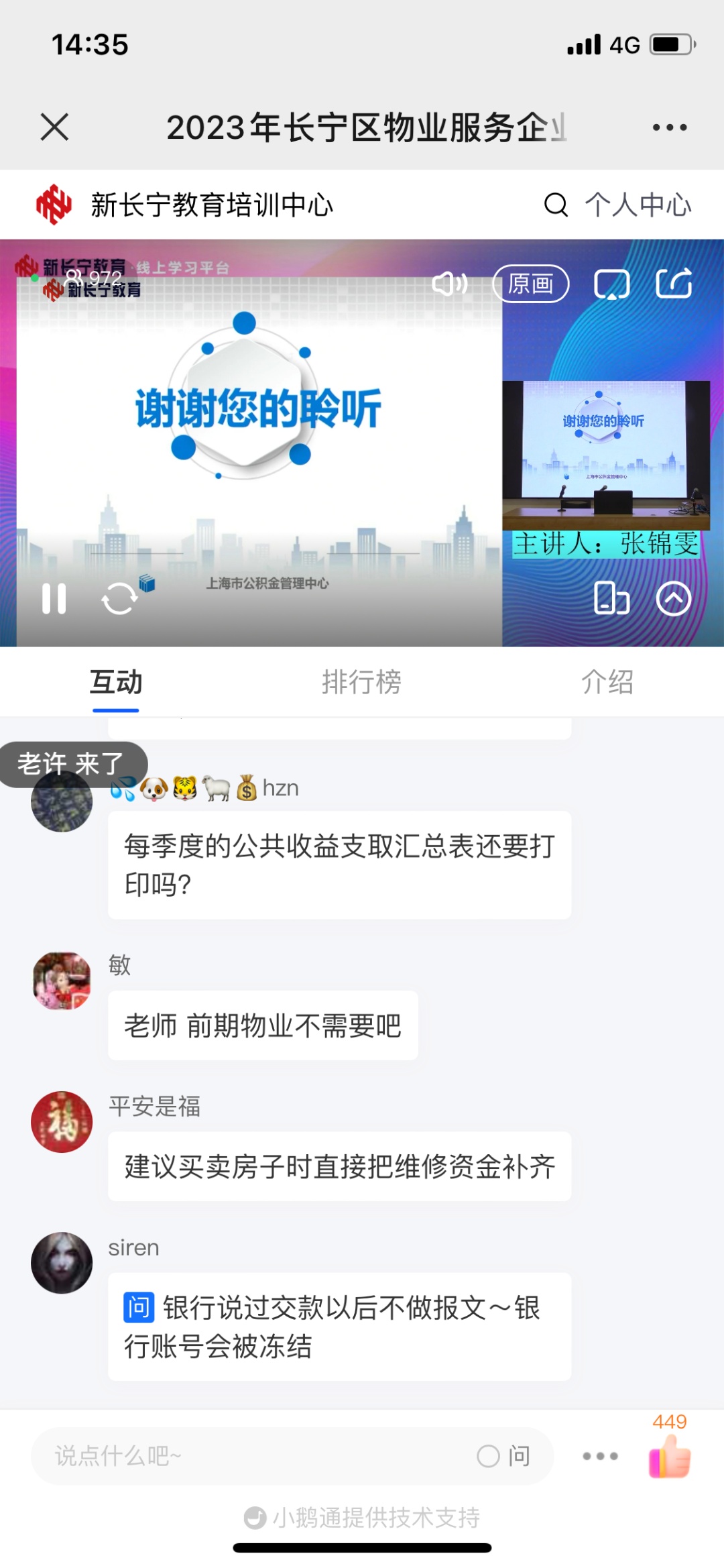Viewport: 724px width, 1568px height.
Task: Switch to the 排行榜 tab
Action: (361, 682)
